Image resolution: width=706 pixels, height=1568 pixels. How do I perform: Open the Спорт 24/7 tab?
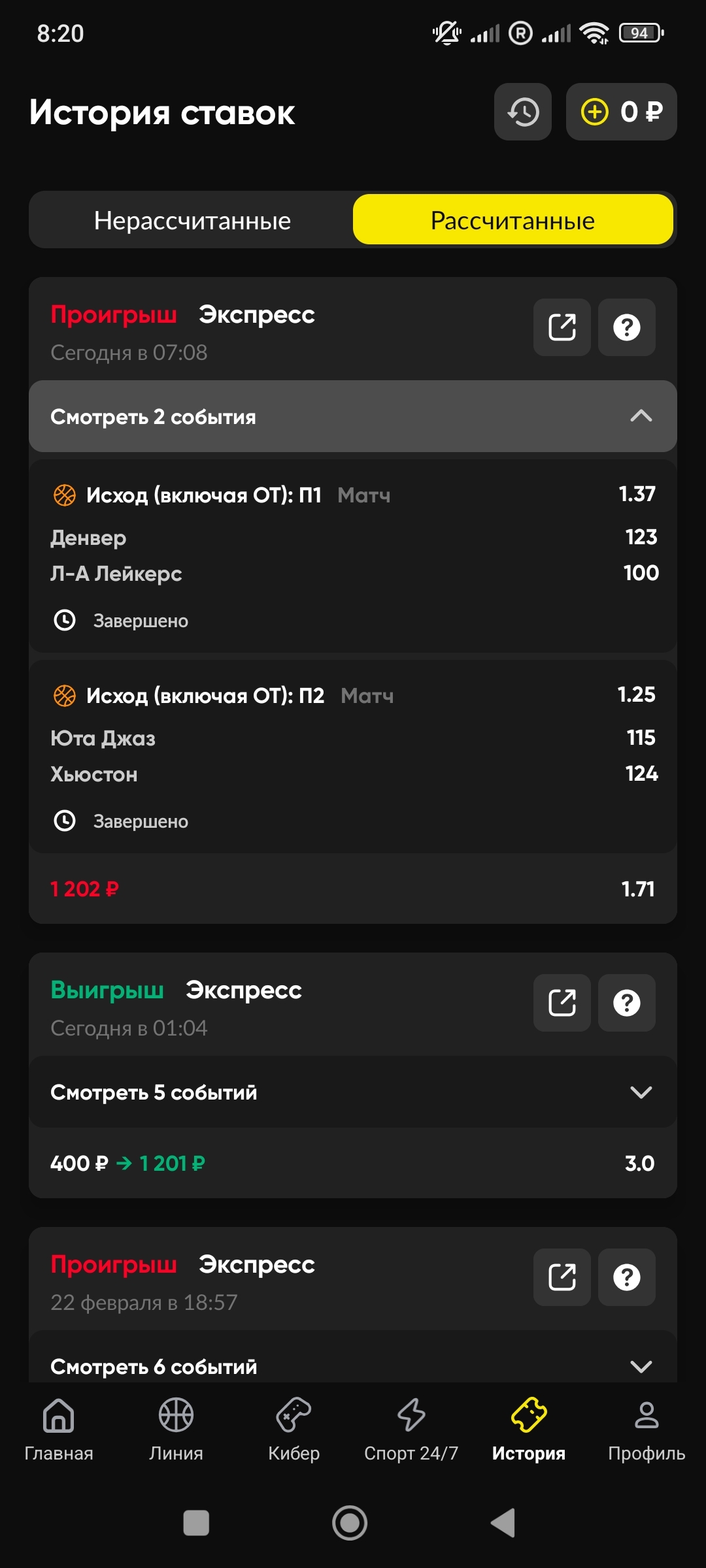pyautogui.click(x=411, y=1429)
